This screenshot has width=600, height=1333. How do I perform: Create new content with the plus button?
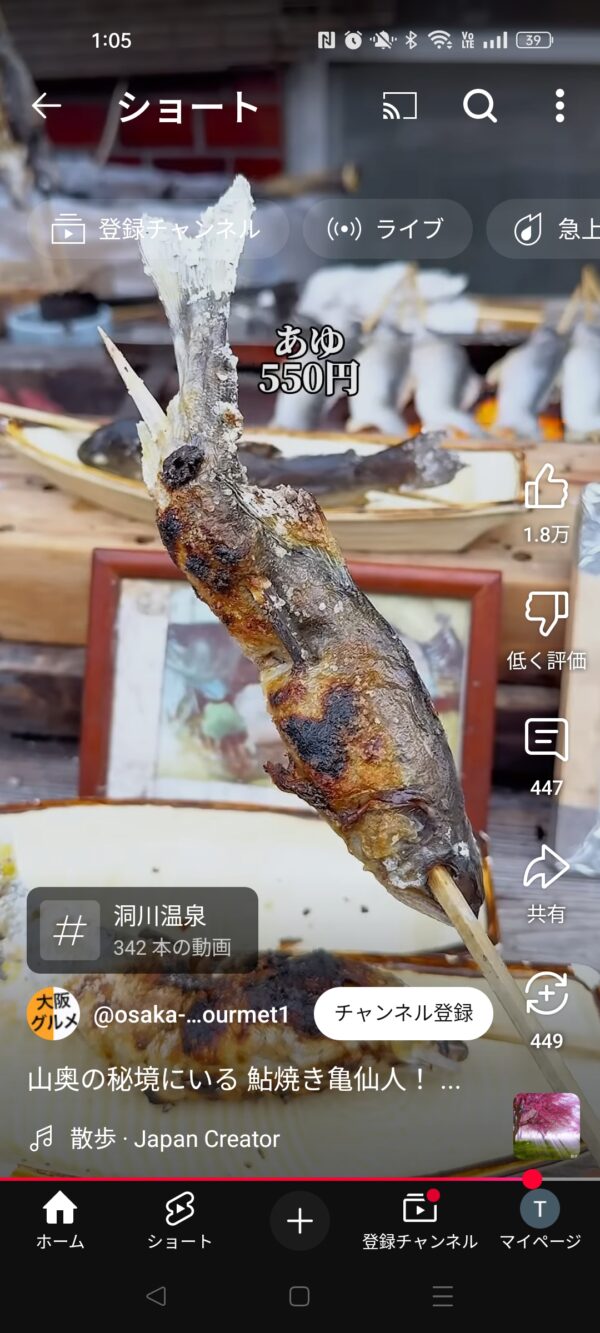[299, 1221]
